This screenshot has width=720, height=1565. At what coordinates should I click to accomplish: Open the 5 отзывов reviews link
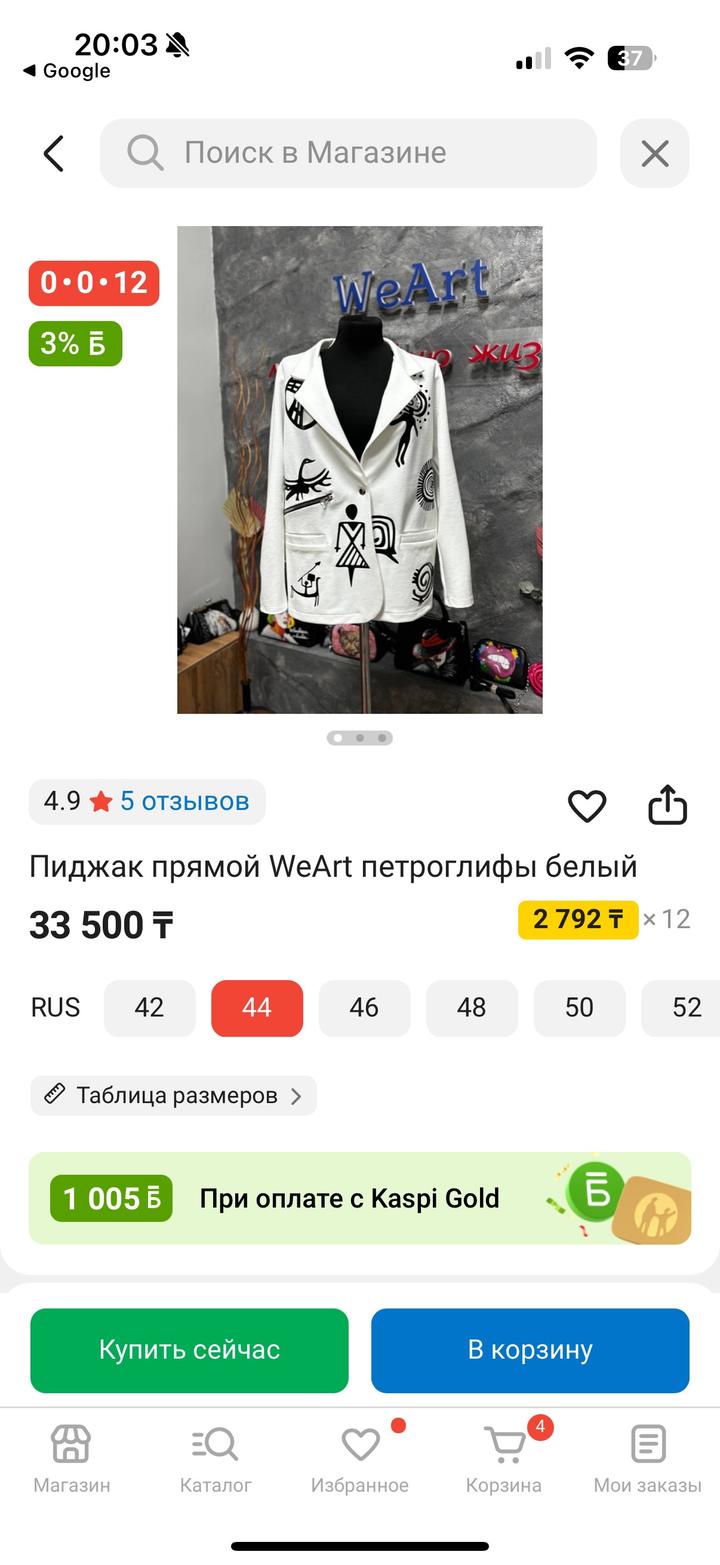click(184, 801)
